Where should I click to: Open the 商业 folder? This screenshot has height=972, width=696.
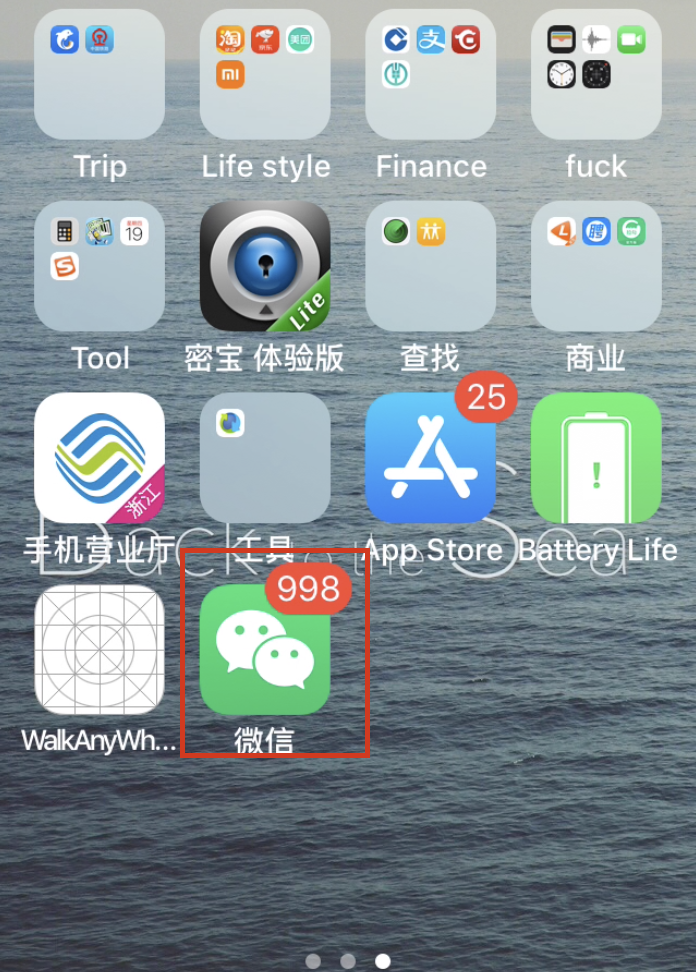point(596,267)
